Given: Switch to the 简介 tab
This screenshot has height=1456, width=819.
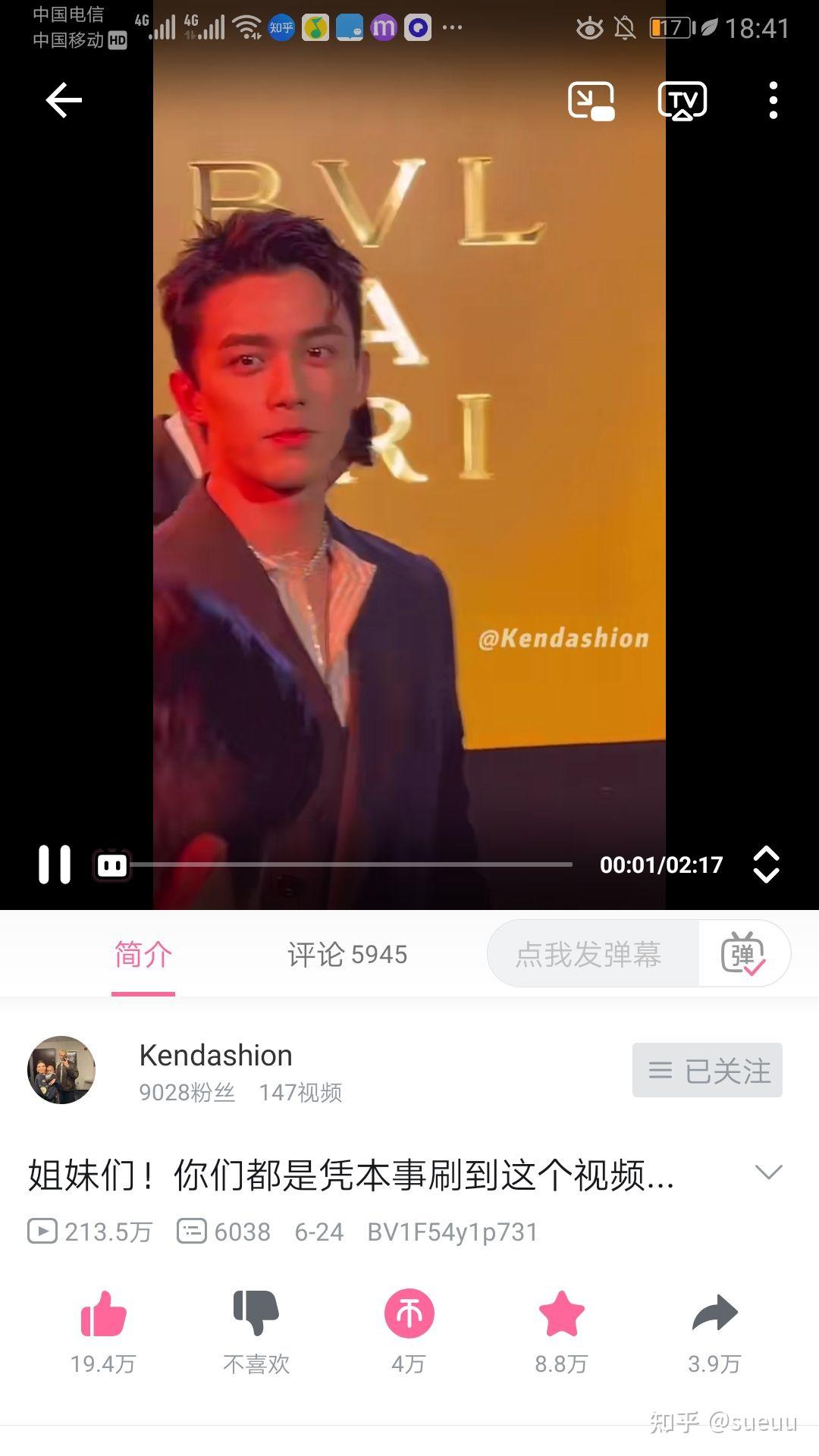Looking at the screenshot, I should click(143, 955).
